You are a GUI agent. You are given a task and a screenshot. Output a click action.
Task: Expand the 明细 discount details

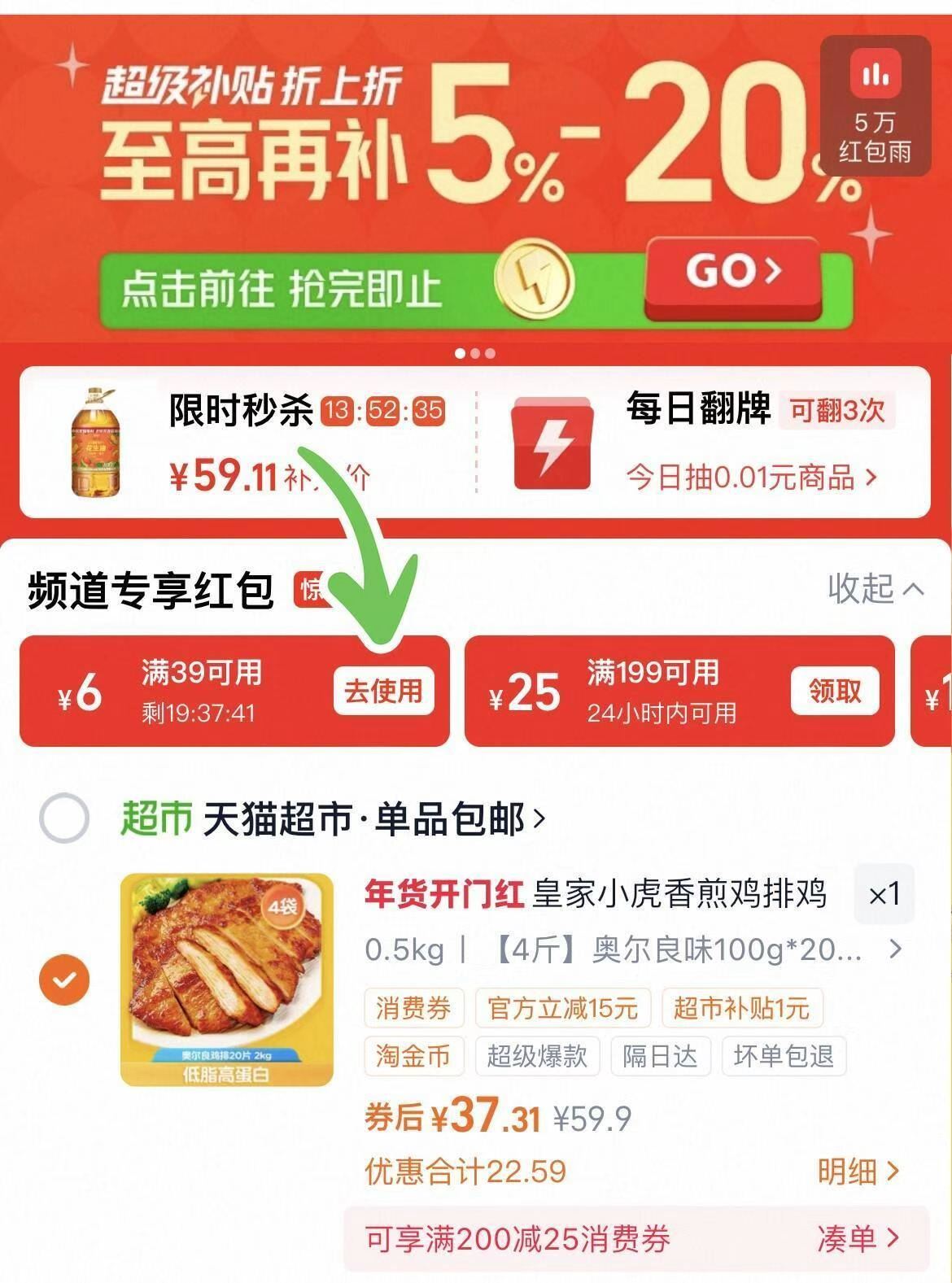pos(857,1172)
